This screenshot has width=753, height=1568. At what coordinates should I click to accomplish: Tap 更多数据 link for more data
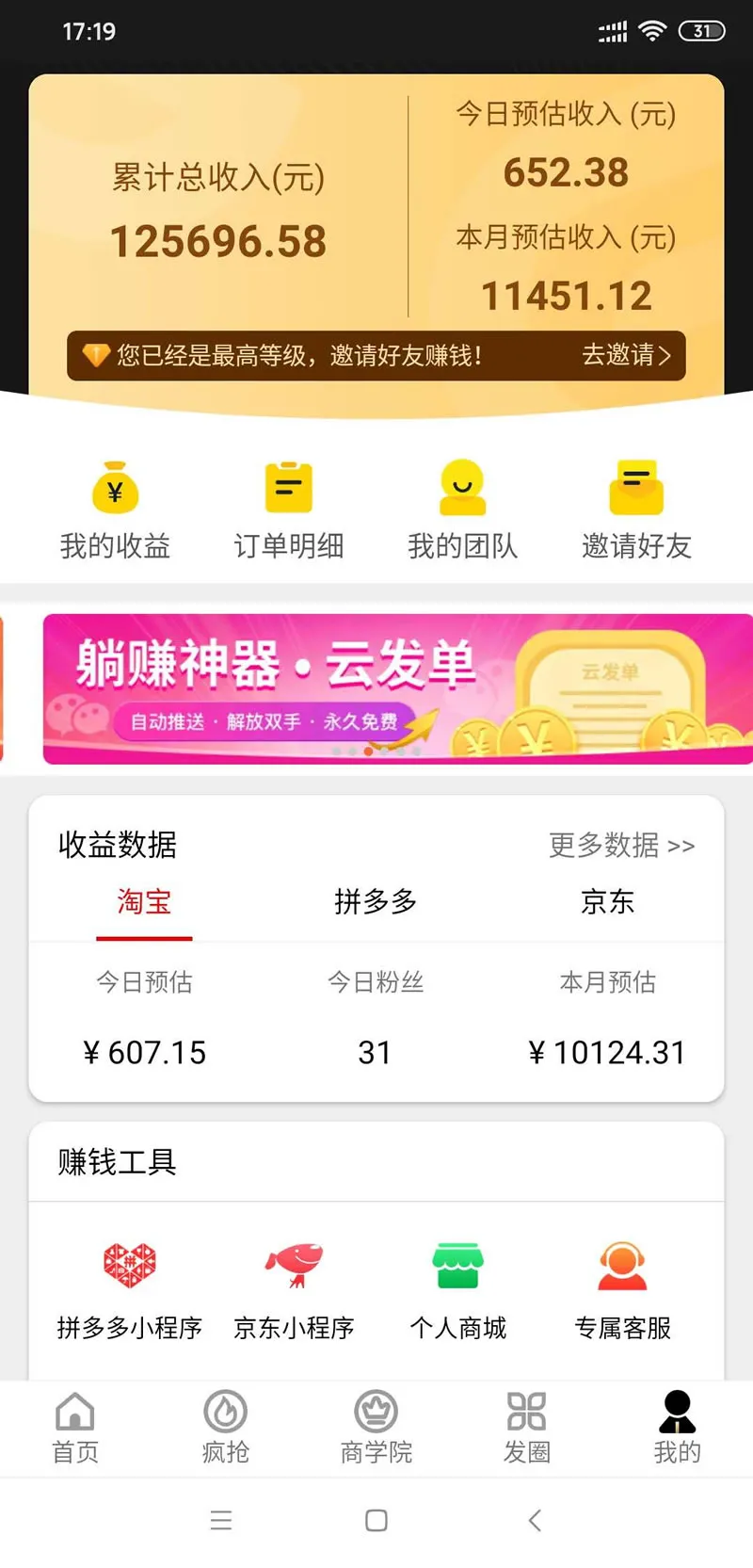621,846
